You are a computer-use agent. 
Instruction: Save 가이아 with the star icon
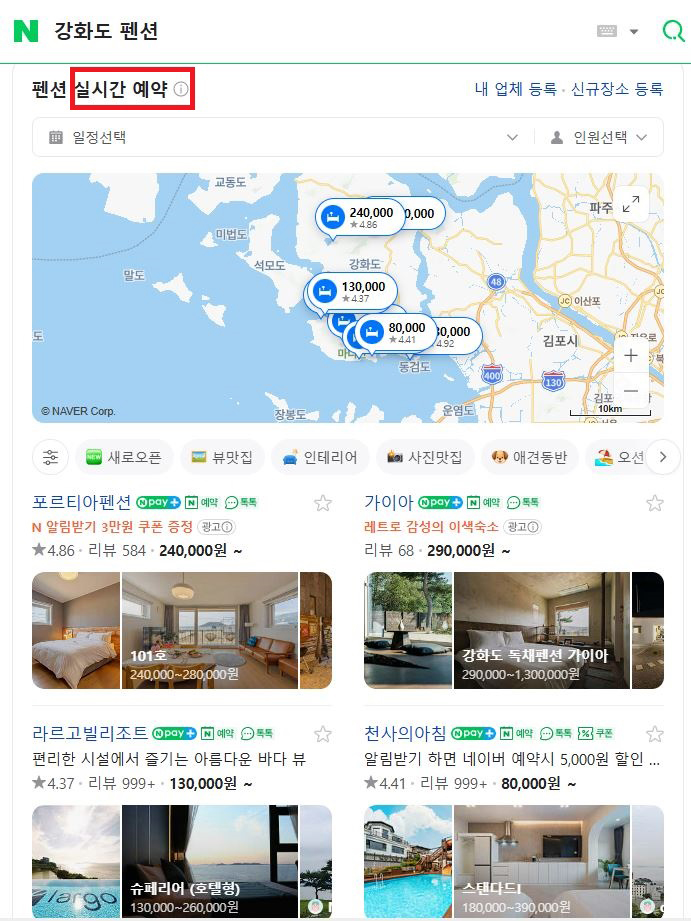(x=654, y=503)
